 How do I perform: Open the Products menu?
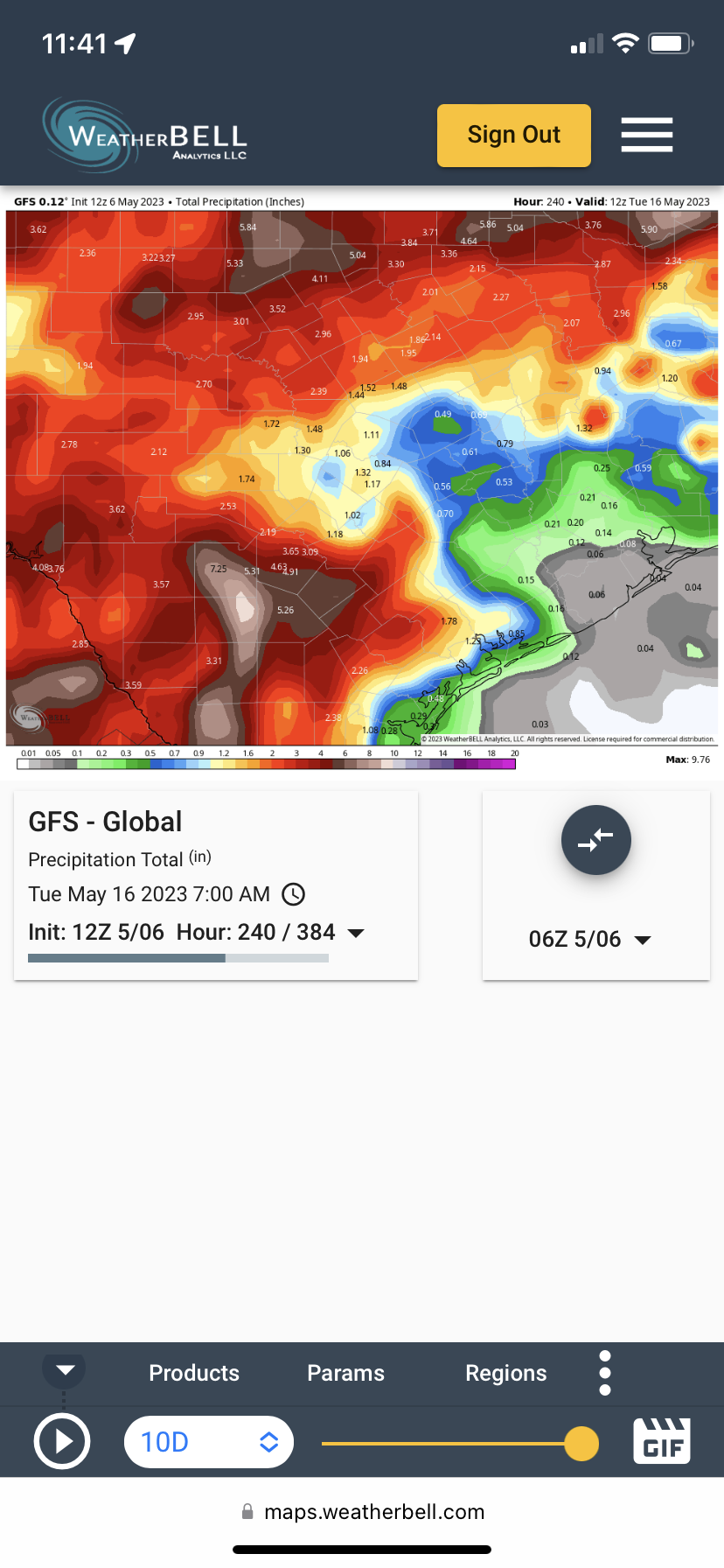(194, 1373)
